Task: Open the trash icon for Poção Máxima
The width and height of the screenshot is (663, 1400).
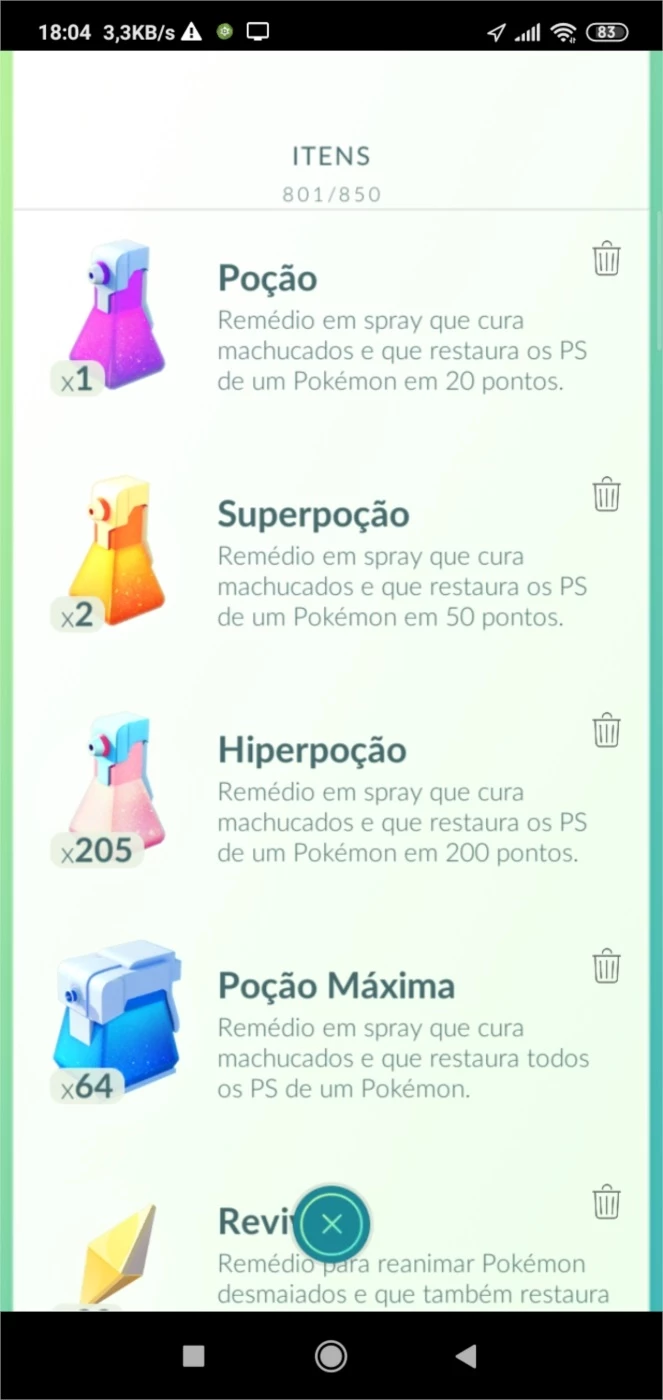Action: 606,966
